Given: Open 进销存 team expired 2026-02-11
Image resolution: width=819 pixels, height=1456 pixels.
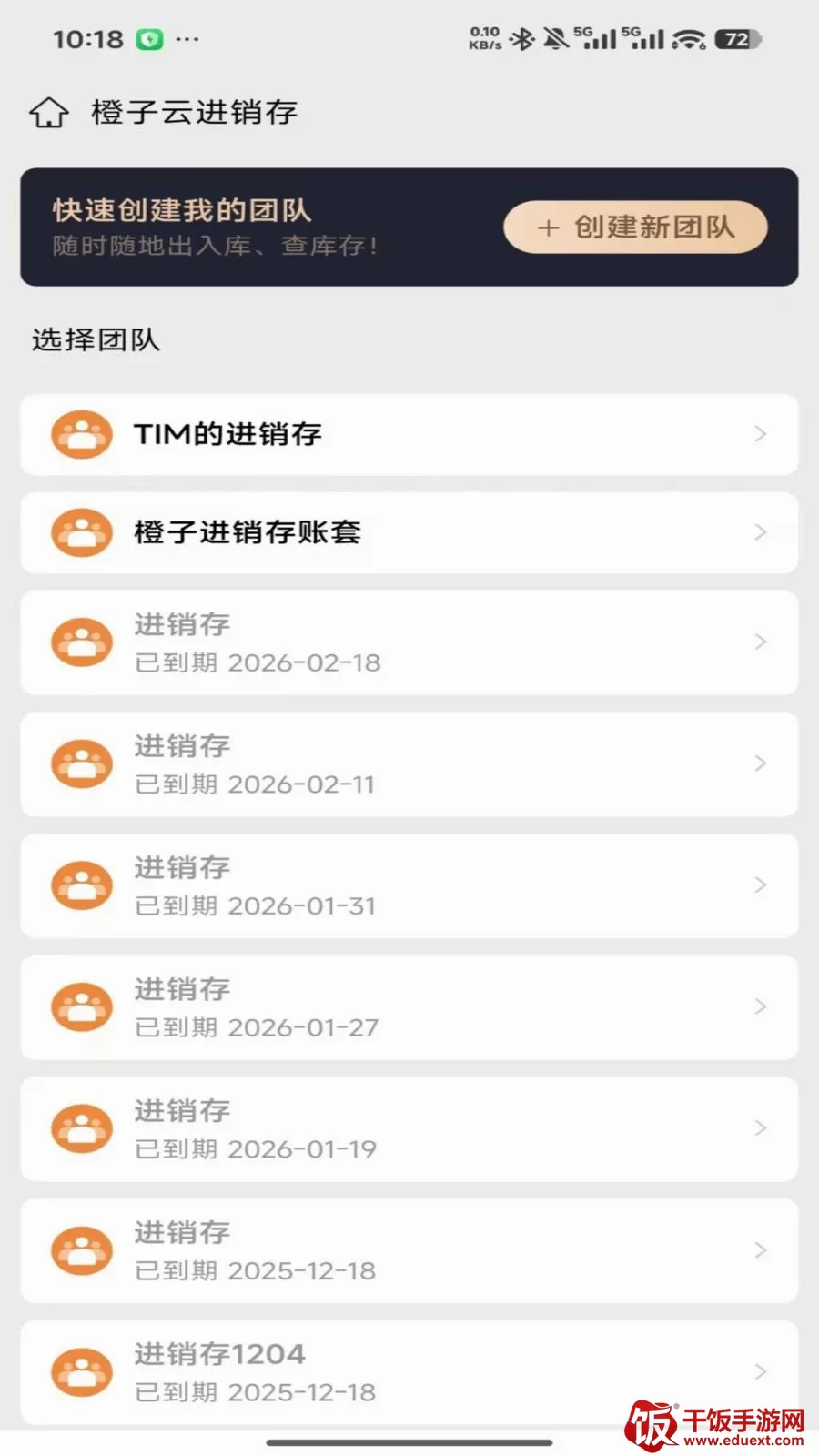Looking at the screenshot, I should [409, 764].
